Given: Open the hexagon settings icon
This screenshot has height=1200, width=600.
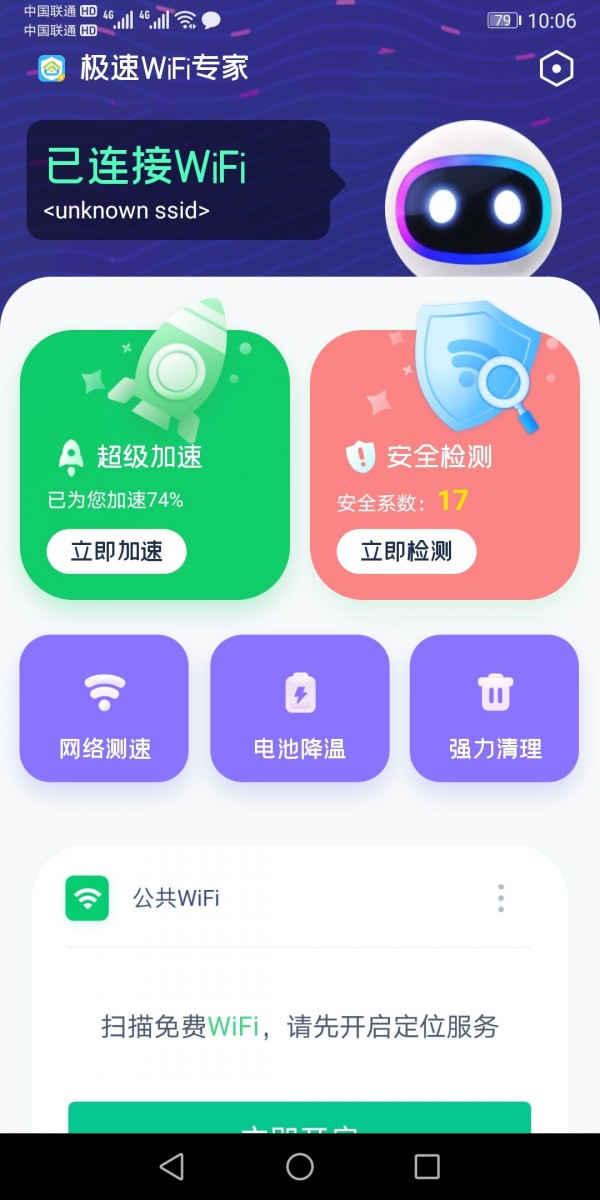Looking at the screenshot, I should (x=555, y=69).
